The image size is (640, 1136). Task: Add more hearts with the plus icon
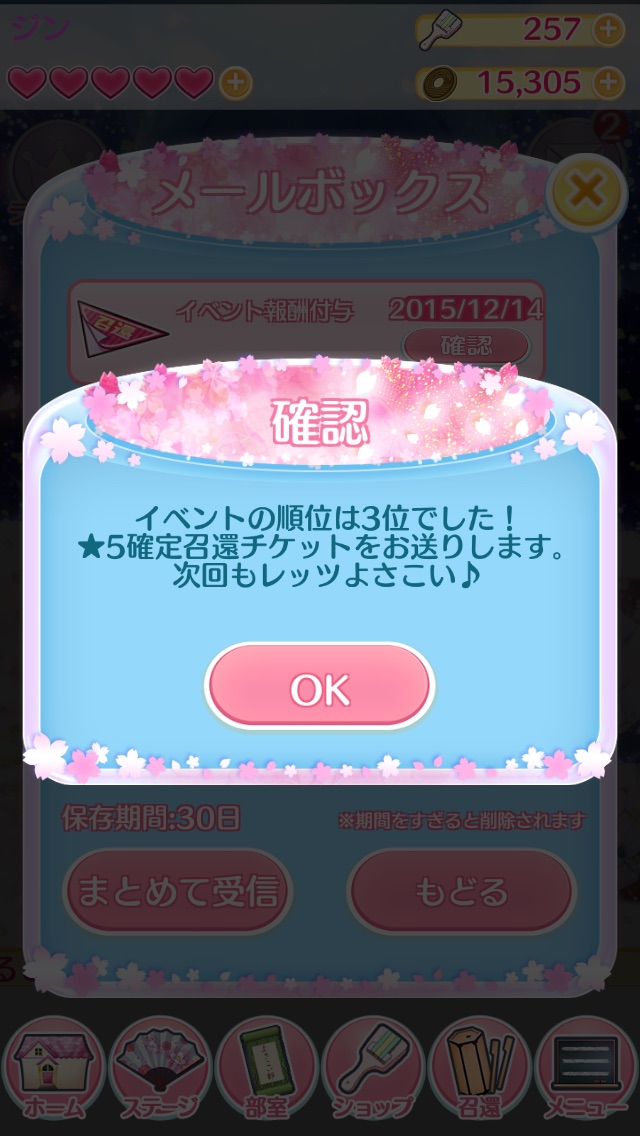tap(235, 83)
